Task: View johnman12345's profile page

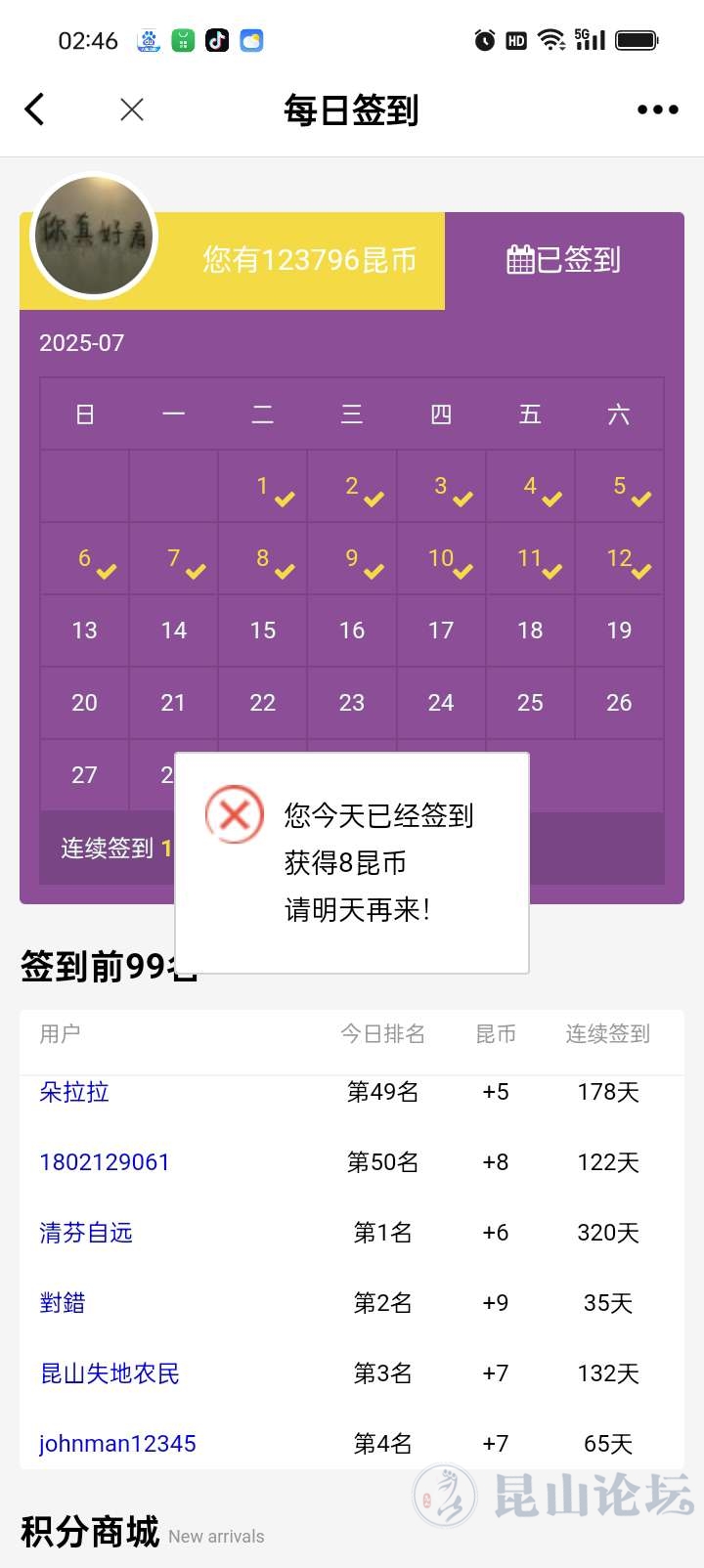Action: (117, 1444)
